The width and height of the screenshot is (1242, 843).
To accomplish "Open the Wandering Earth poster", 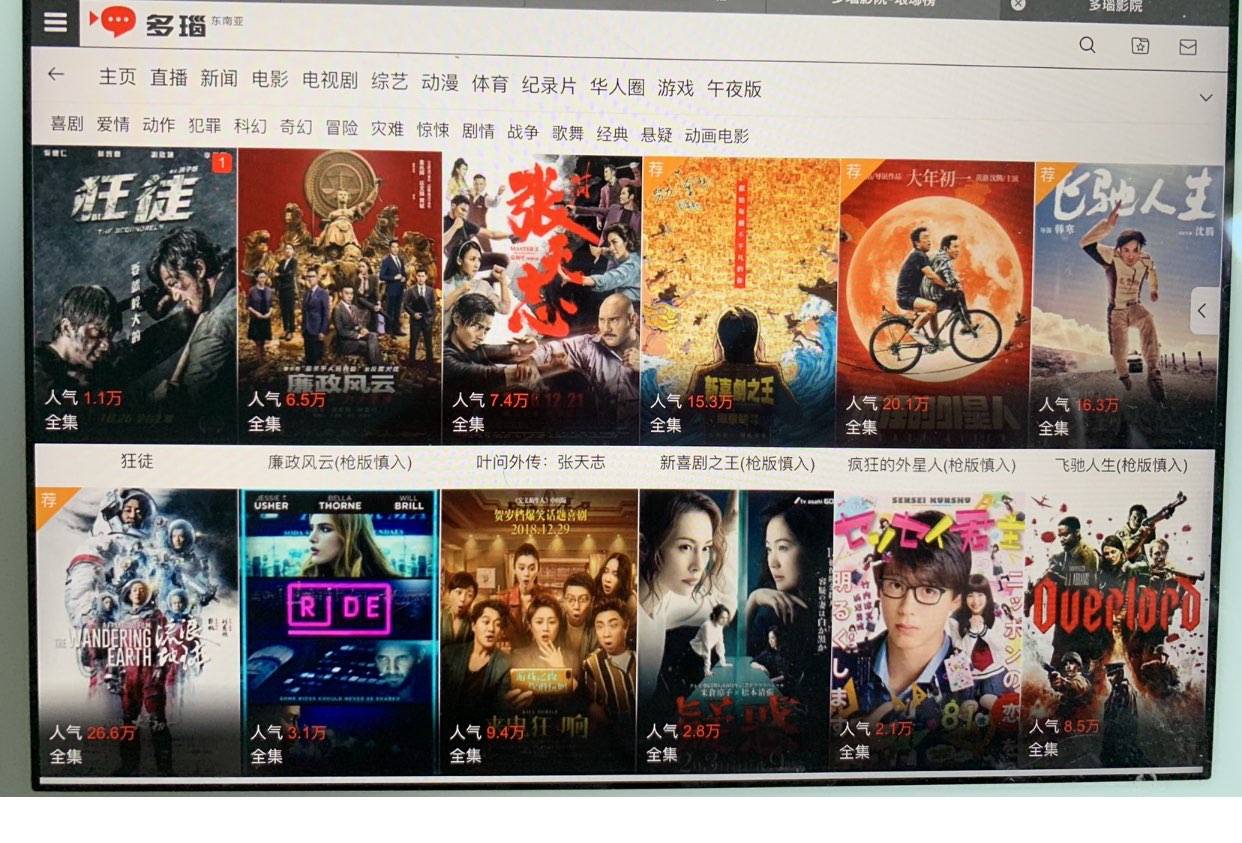I will click(x=137, y=630).
